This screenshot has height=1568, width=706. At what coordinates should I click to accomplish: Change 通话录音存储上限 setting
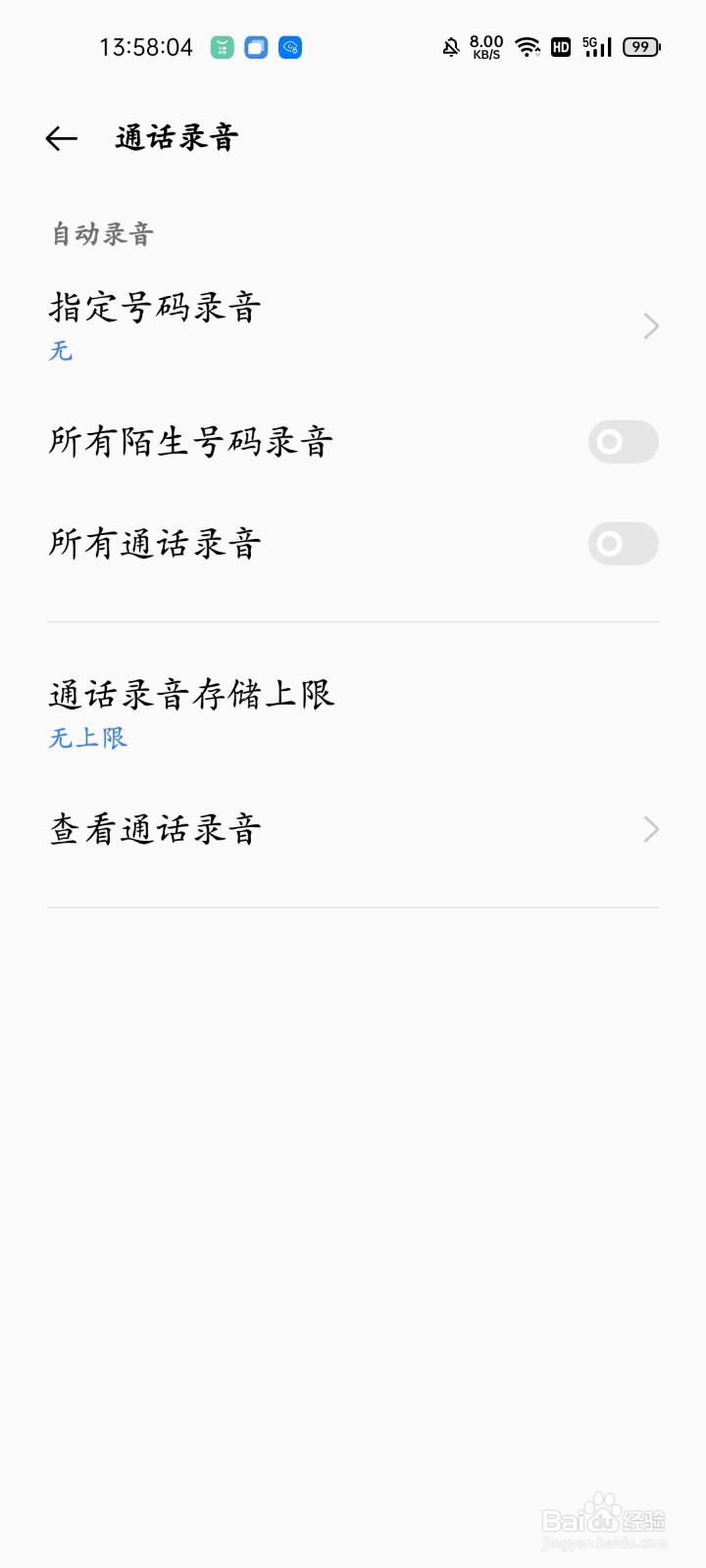(x=353, y=712)
